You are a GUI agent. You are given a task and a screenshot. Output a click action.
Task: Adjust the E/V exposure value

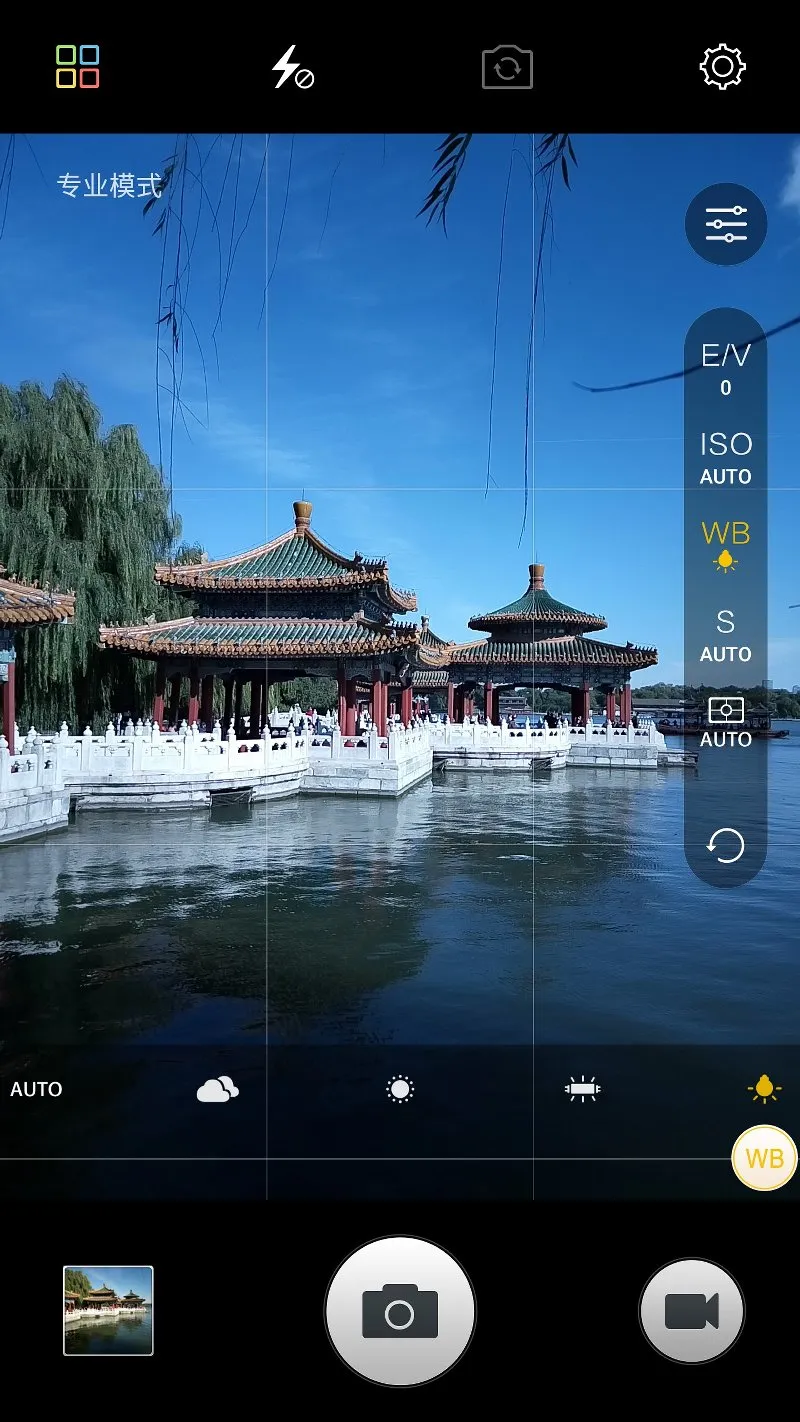click(x=725, y=368)
